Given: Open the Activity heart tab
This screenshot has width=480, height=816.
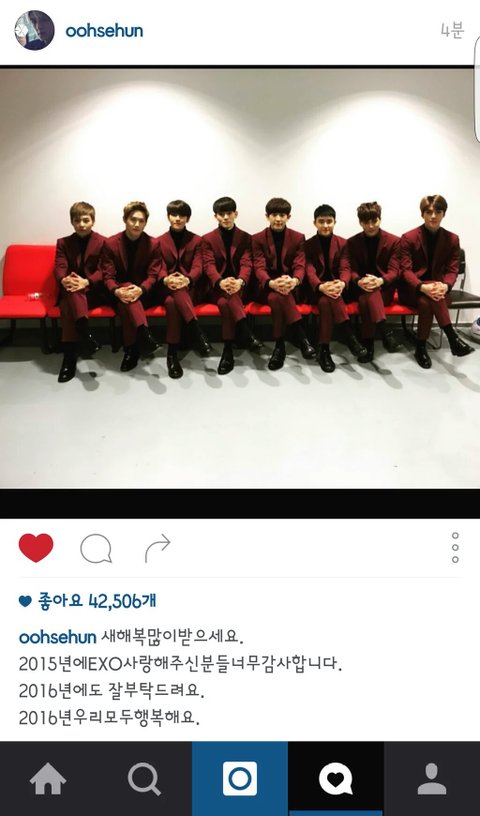Looking at the screenshot, I should point(336,779).
